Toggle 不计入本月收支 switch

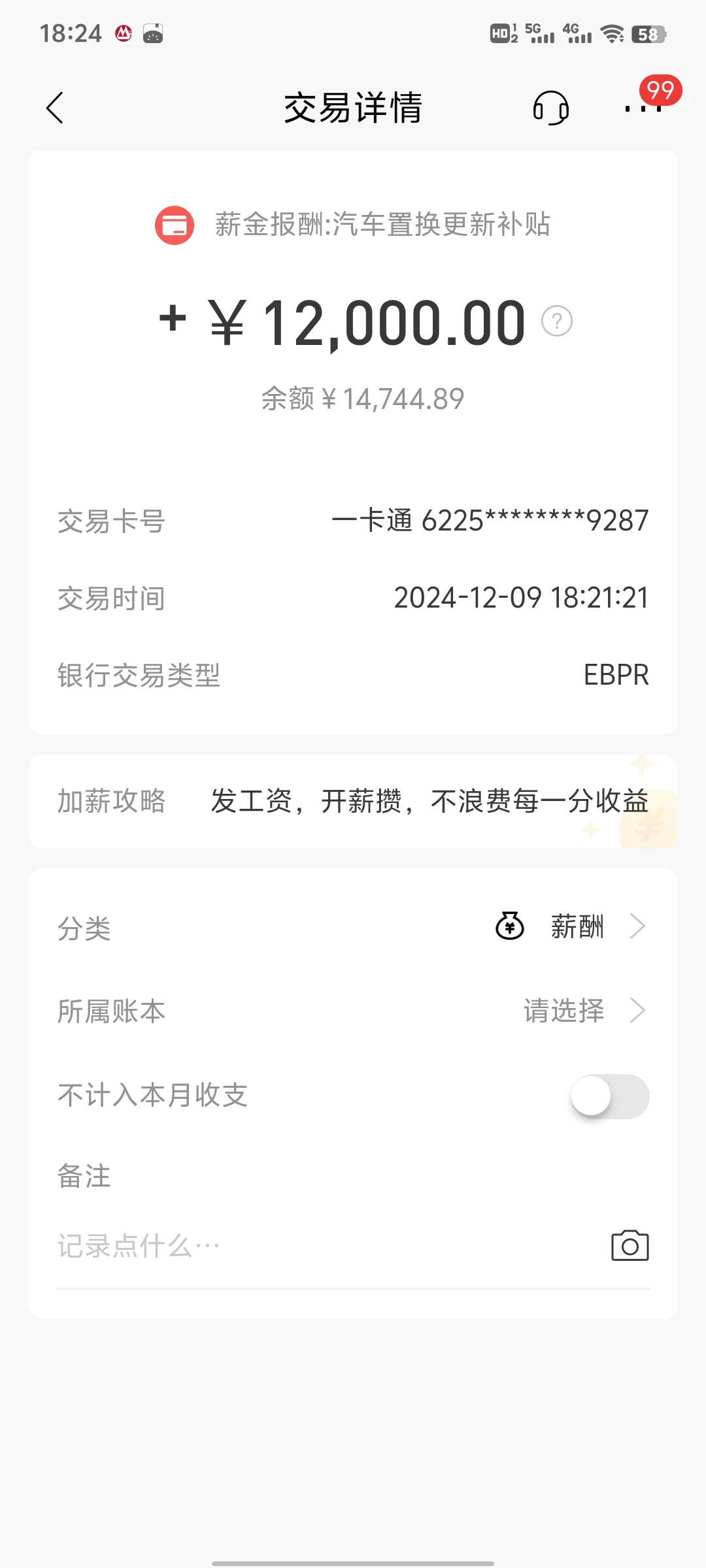click(610, 1096)
